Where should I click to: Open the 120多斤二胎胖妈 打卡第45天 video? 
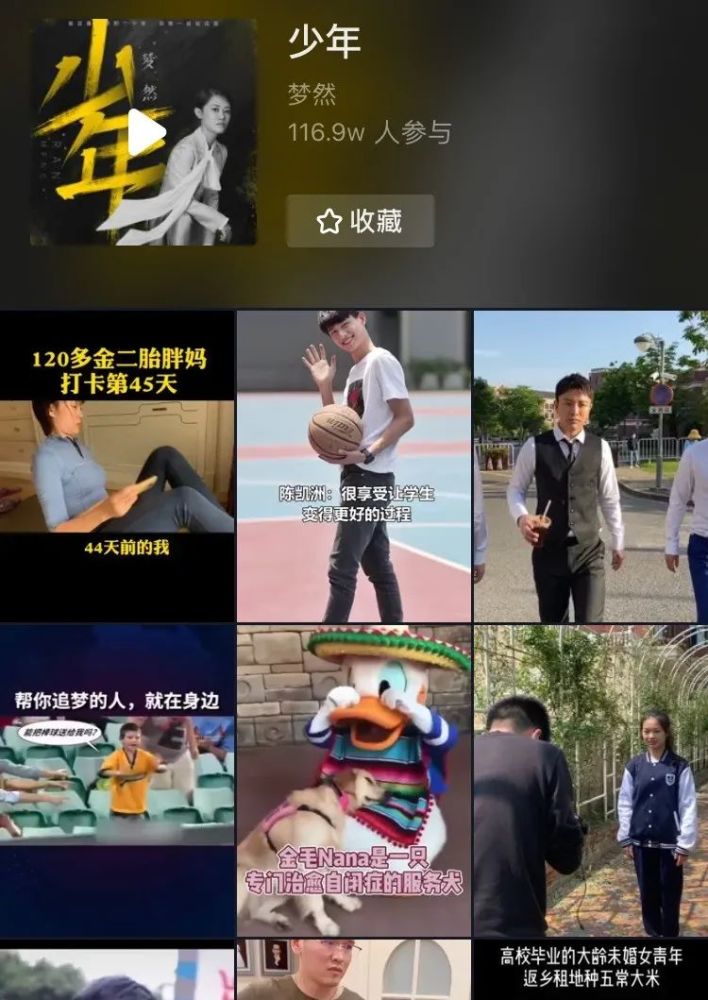click(x=117, y=465)
